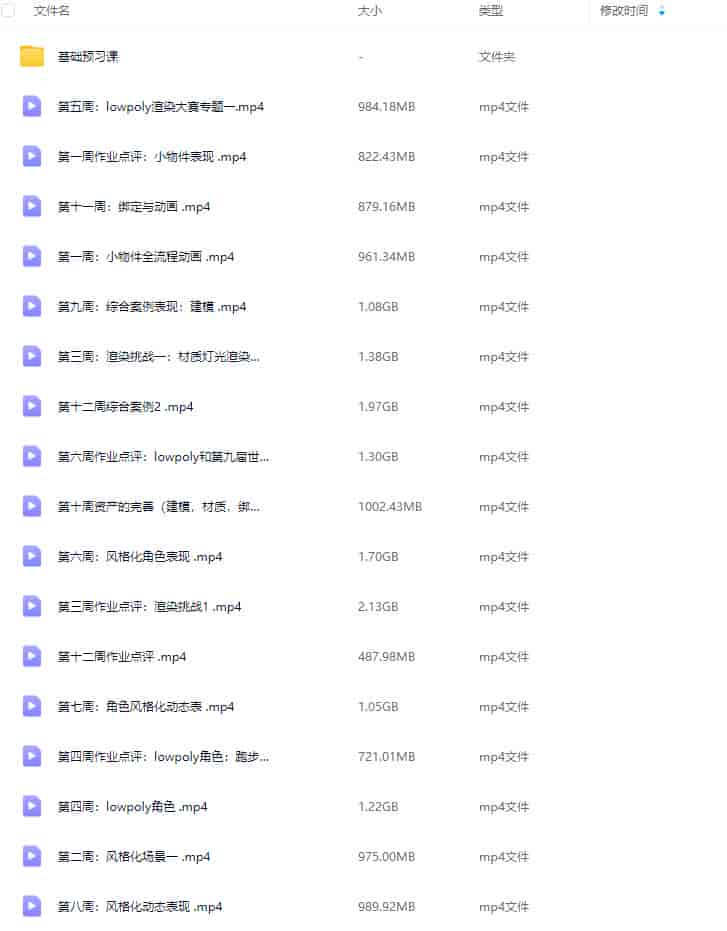Click the folder icon of 基础预习课
The height and width of the screenshot is (931, 727).
(30, 57)
